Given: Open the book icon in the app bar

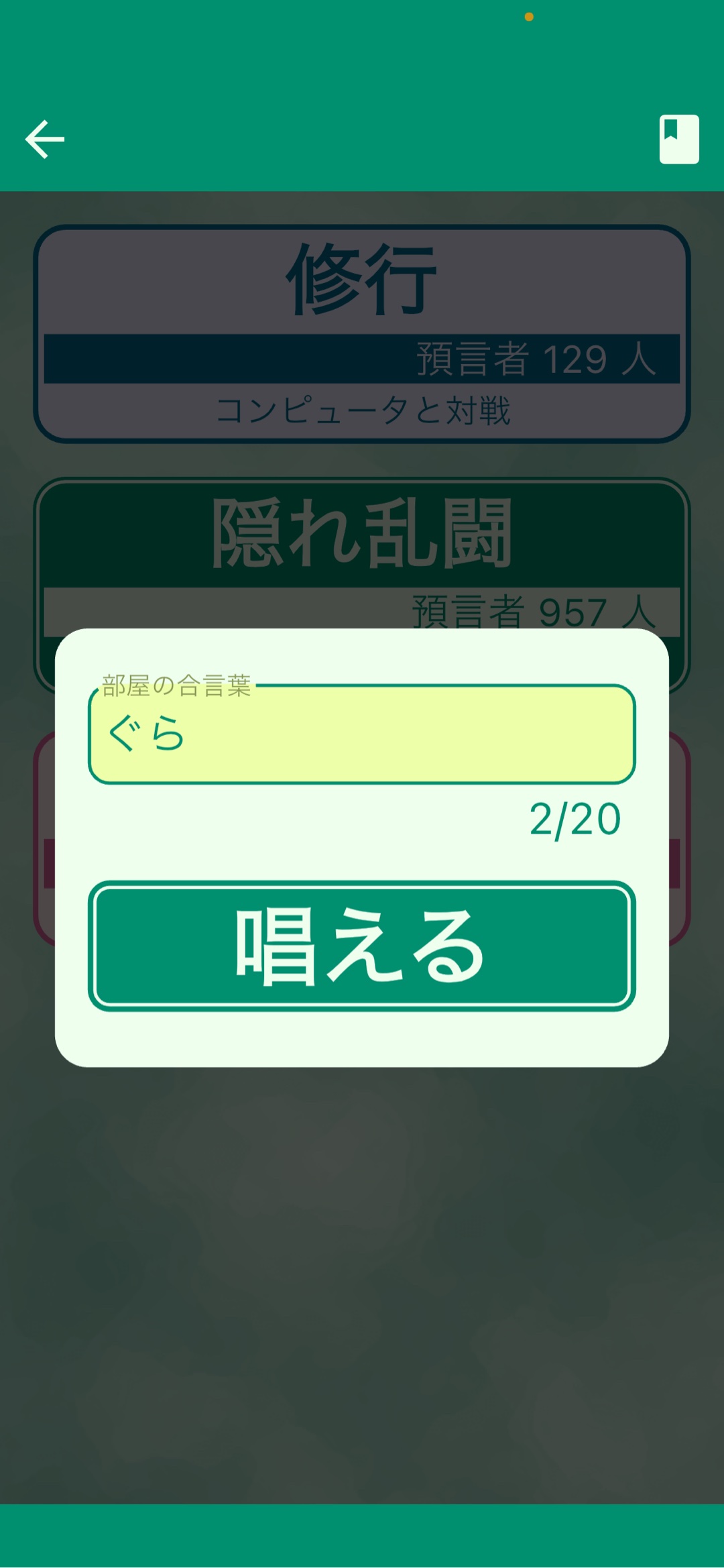Looking at the screenshot, I should pyautogui.click(x=678, y=139).
